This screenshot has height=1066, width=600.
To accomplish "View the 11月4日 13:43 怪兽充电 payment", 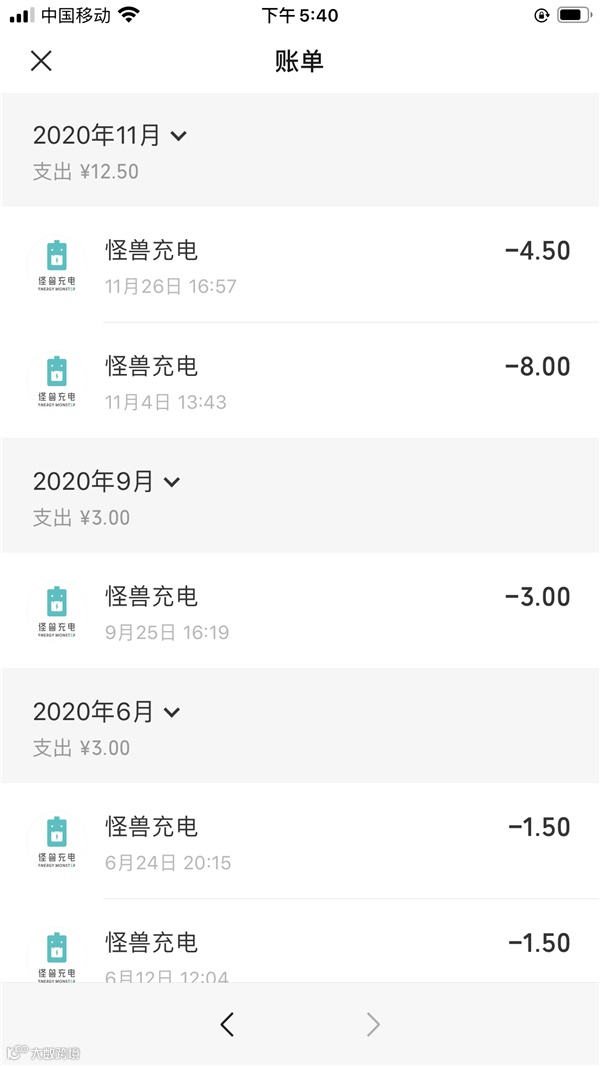I will (300, 381).
